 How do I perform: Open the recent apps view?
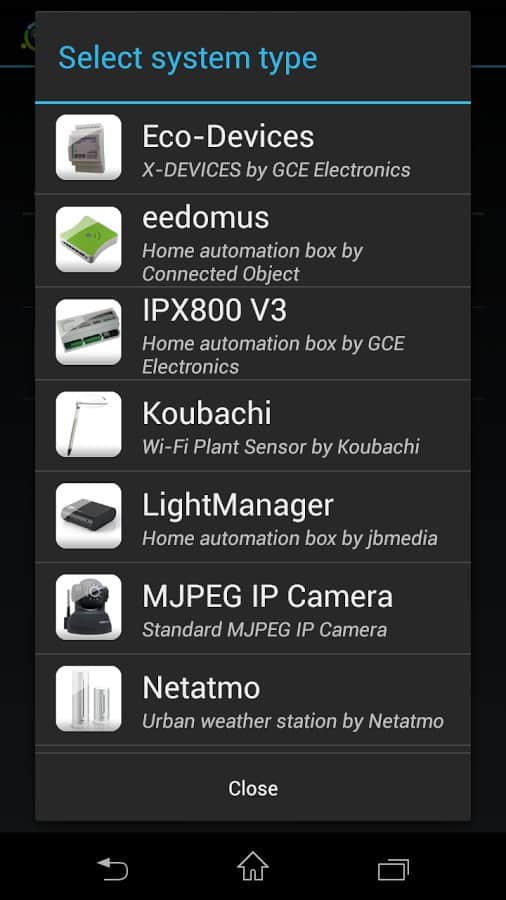tap(394, 869)
